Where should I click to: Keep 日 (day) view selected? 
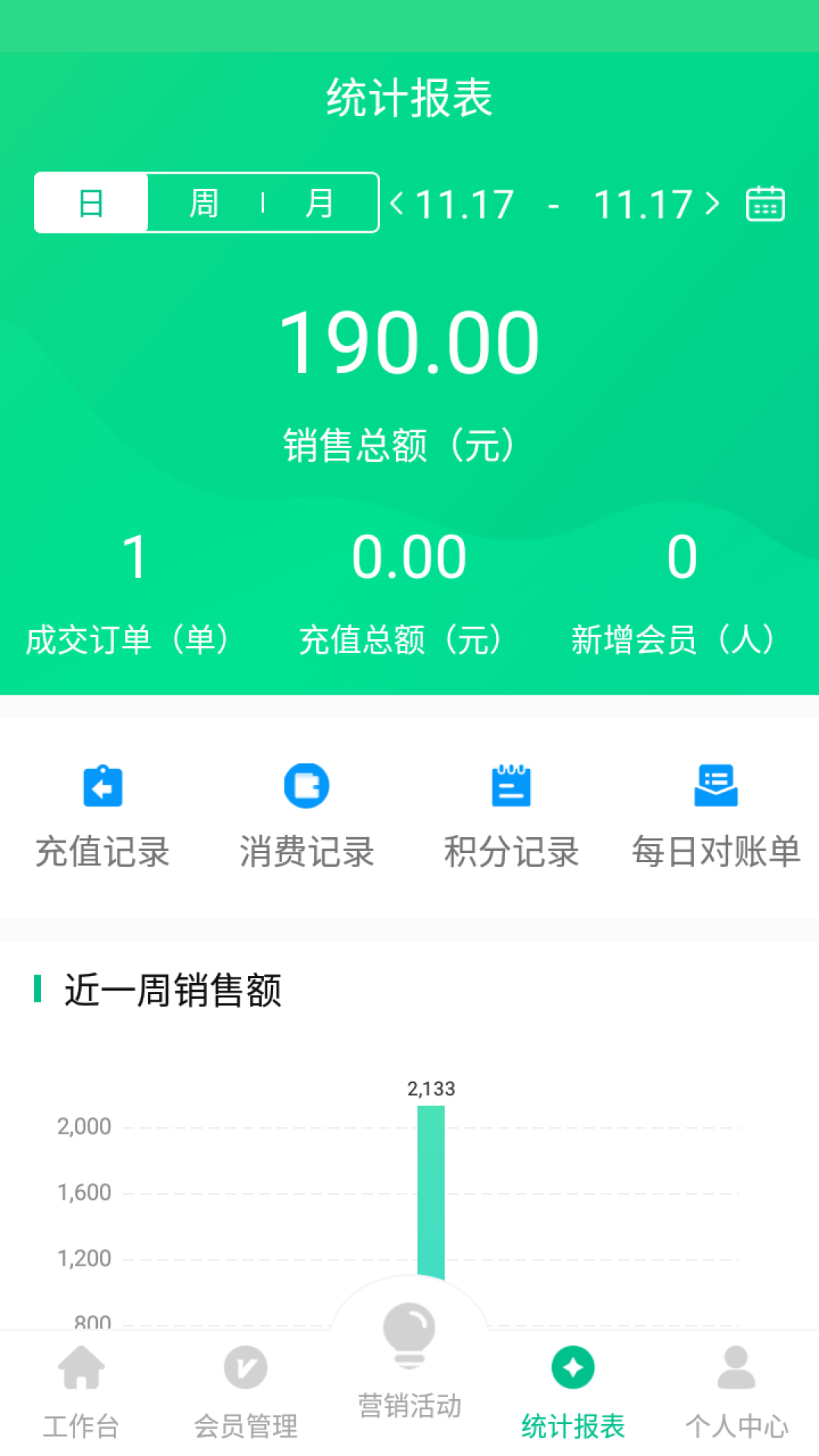pos(90,203)
